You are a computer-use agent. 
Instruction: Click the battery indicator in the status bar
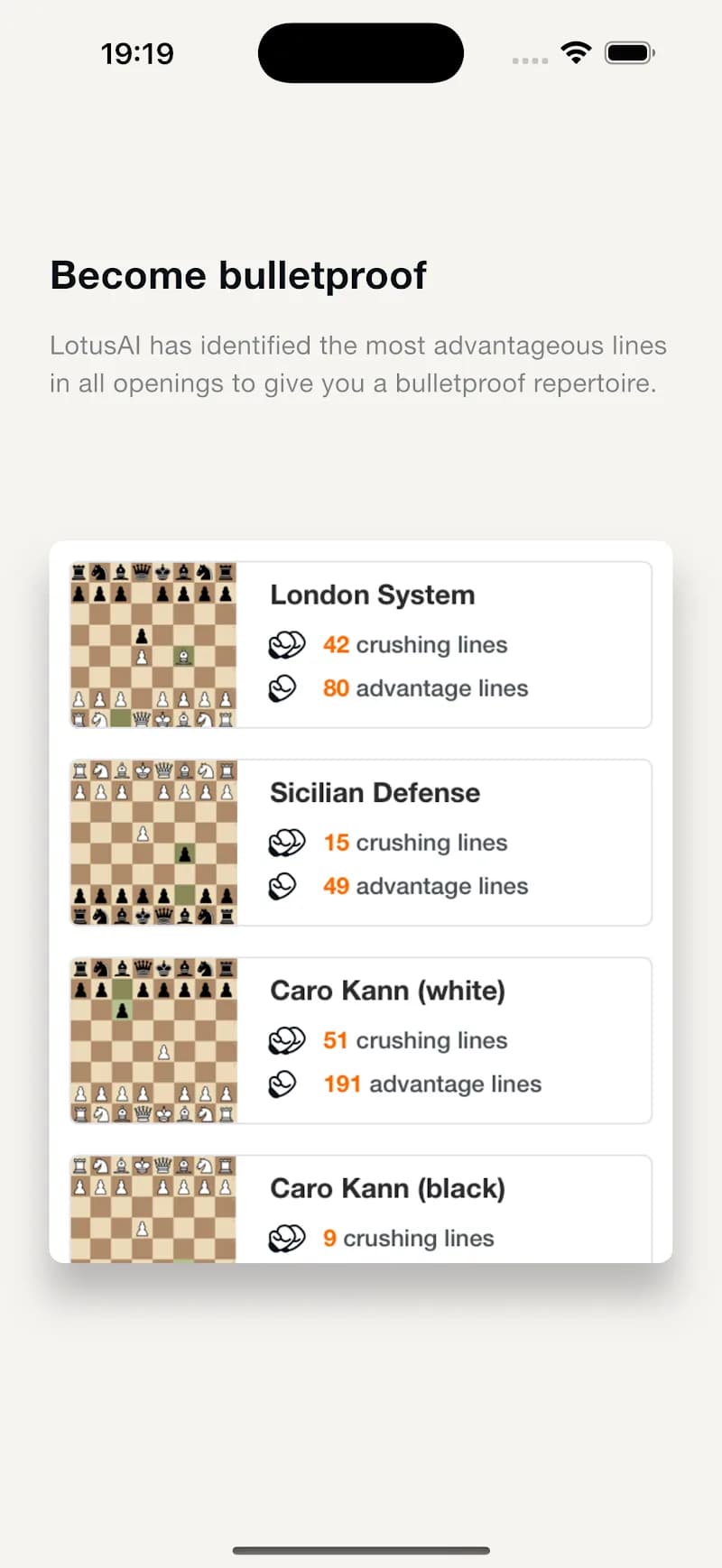[629, 52]
